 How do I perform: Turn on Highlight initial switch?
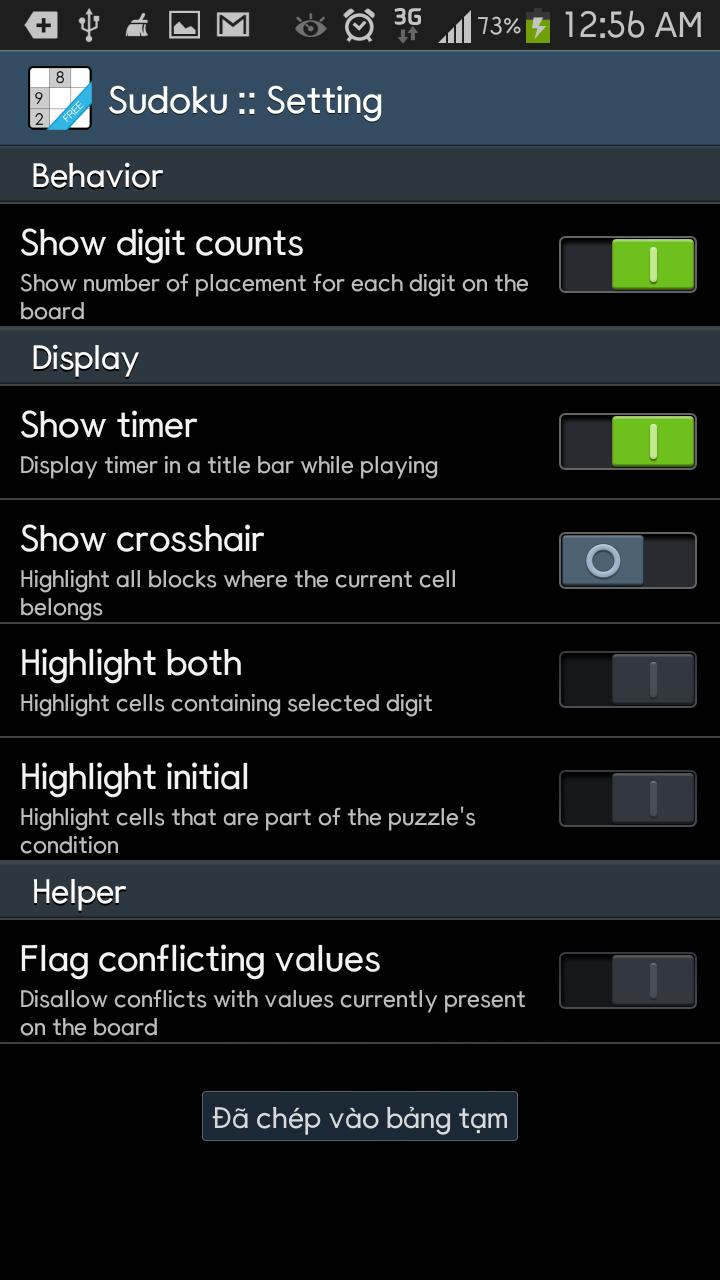pyautogui.click(x=627, y=799)
